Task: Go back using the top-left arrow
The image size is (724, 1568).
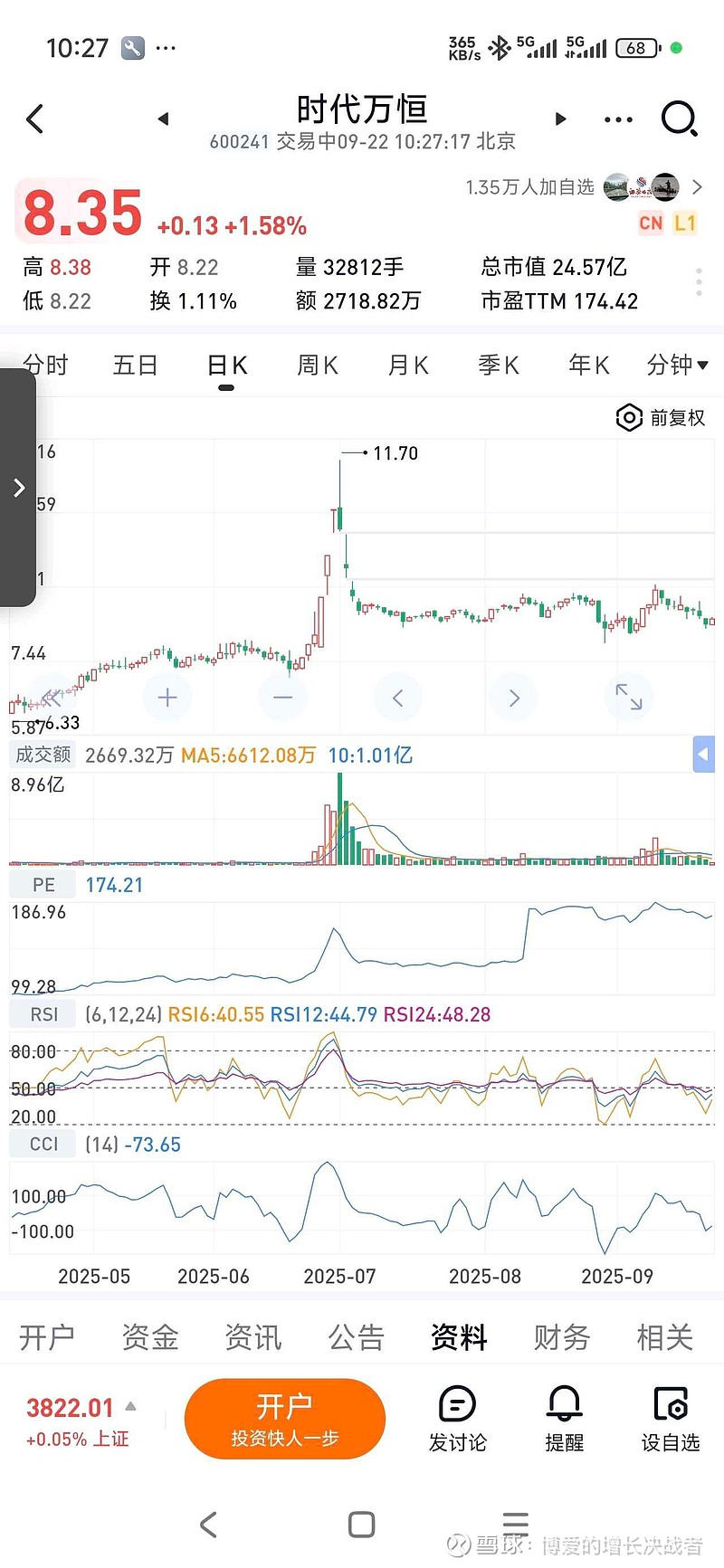Action: [x=35, y=119]
